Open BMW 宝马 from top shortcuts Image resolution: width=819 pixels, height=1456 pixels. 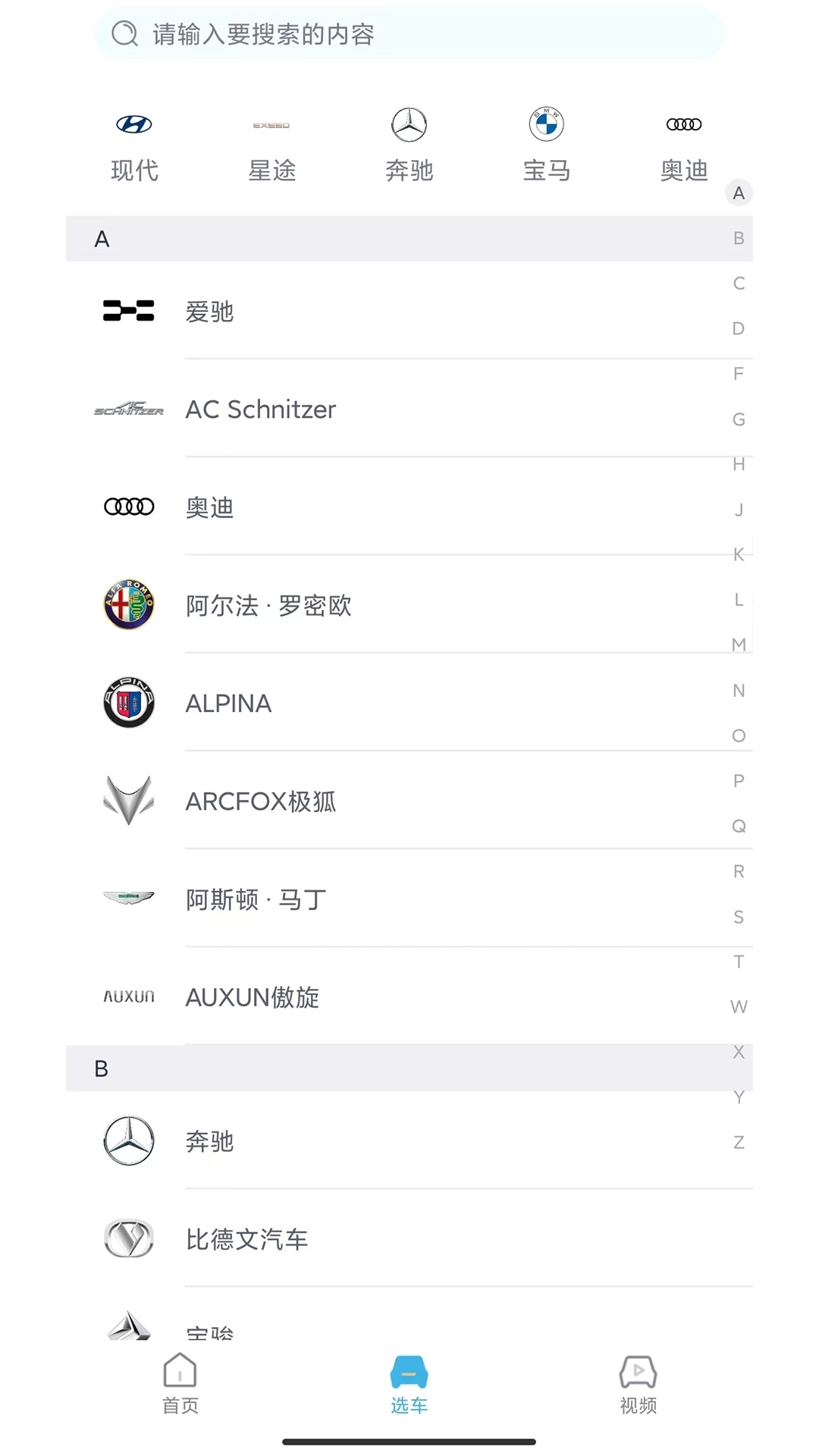tap(547, 124)
